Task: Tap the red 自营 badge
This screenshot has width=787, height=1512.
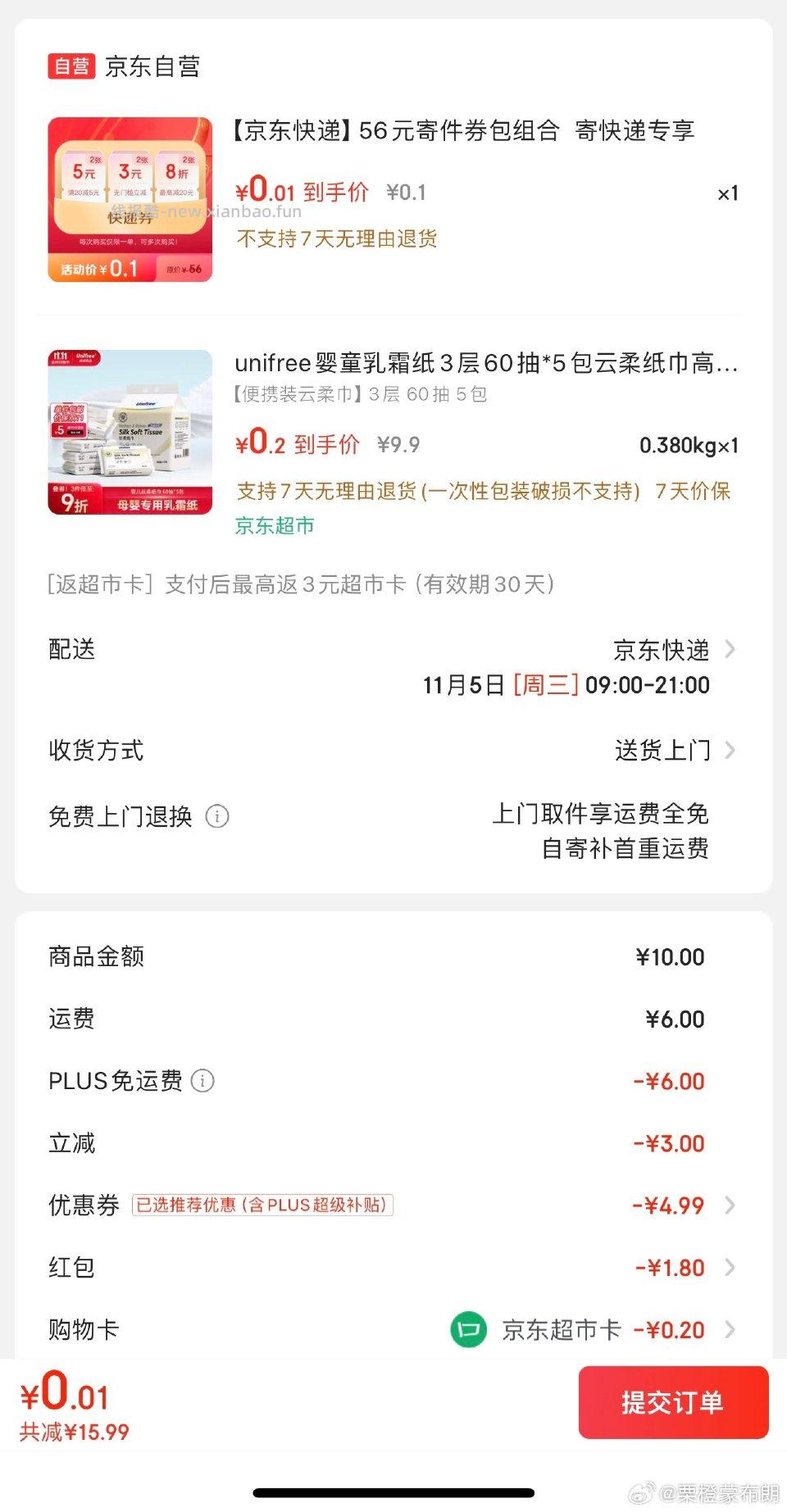Action: pyautogui.click(x=72, y=67)
